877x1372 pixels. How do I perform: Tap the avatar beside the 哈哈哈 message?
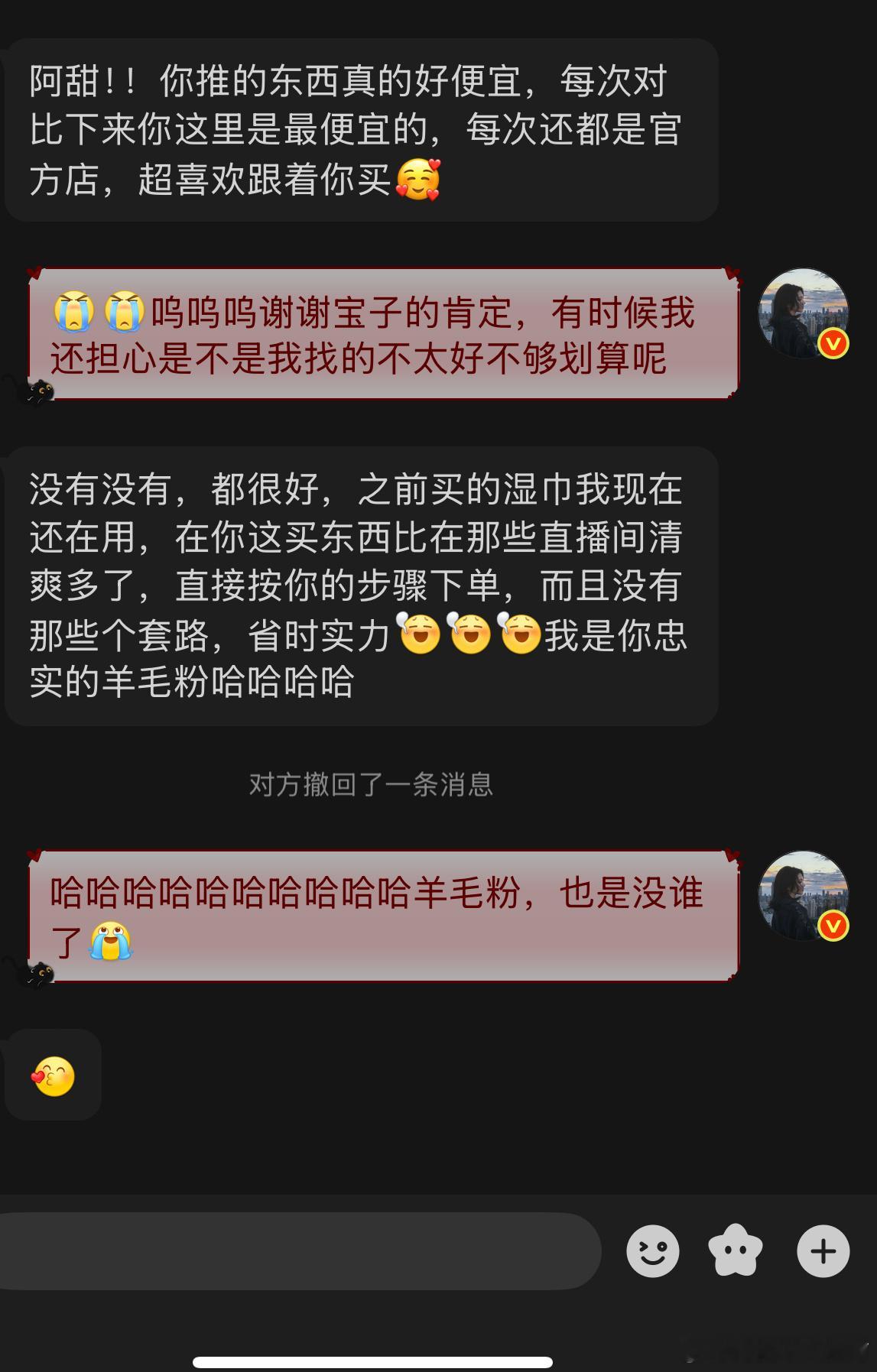coord(804,897)
